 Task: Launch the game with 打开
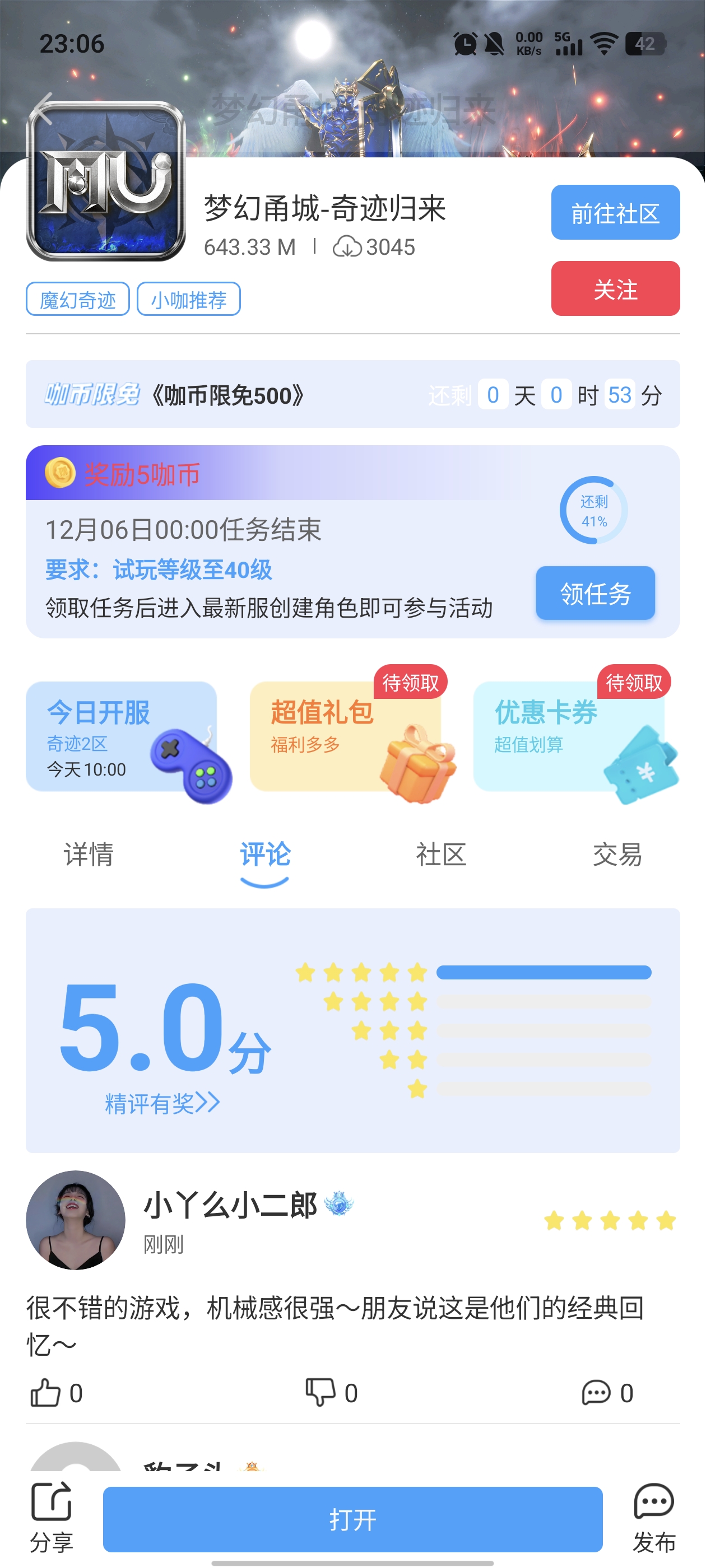(x=352, y=1519)
